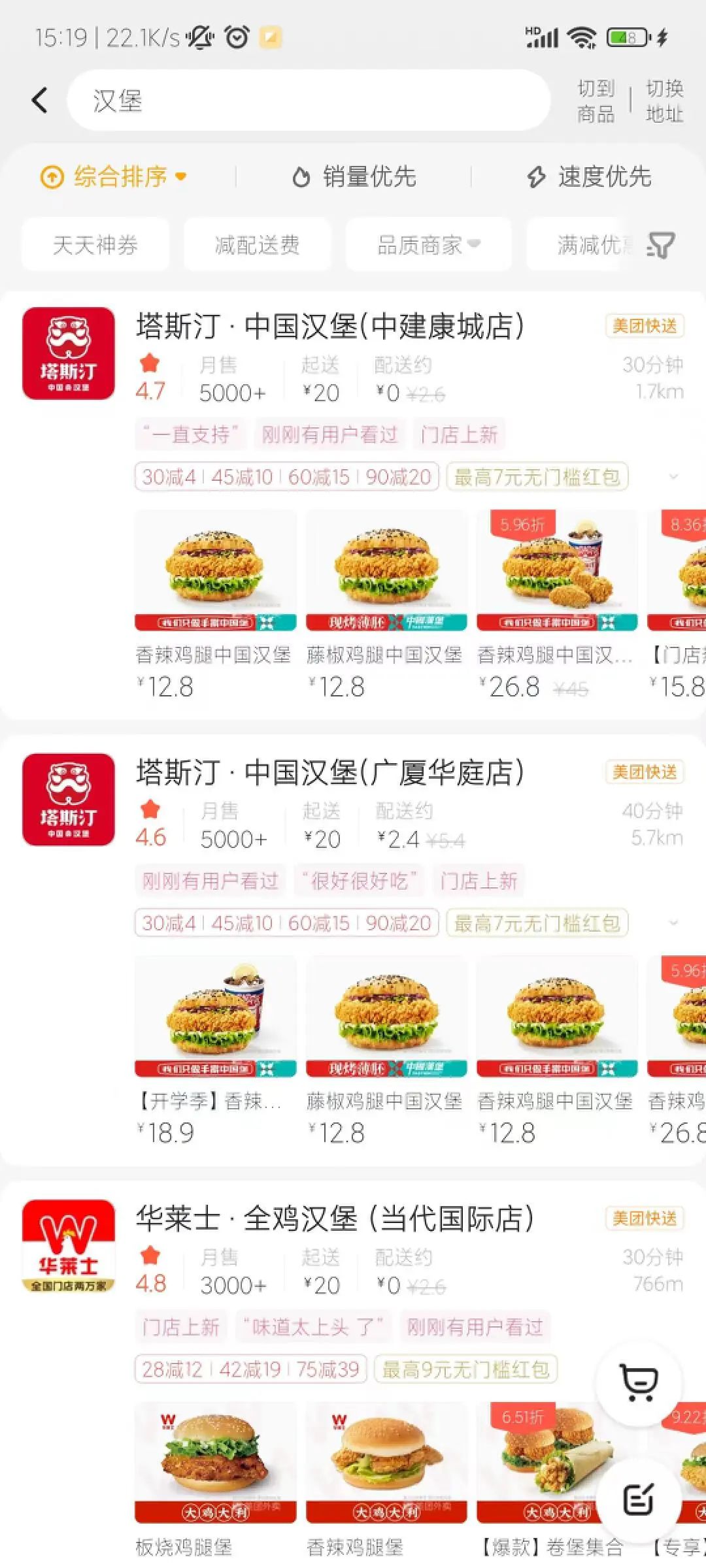Go back using the arrow icon
The image size is (706, 1568).
40,100
